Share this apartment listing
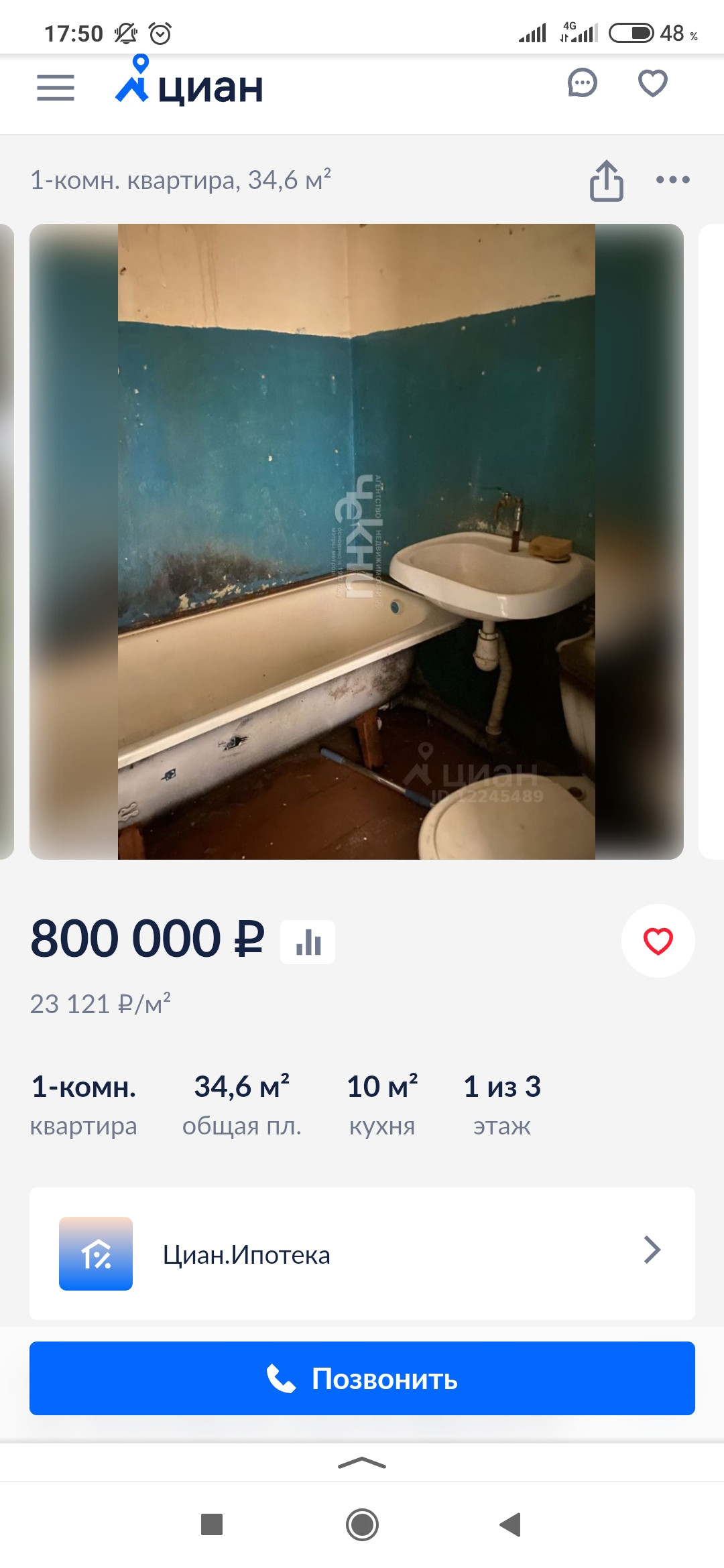Image resolution: width=724 pixels, height=1568 pixels. 606,180
